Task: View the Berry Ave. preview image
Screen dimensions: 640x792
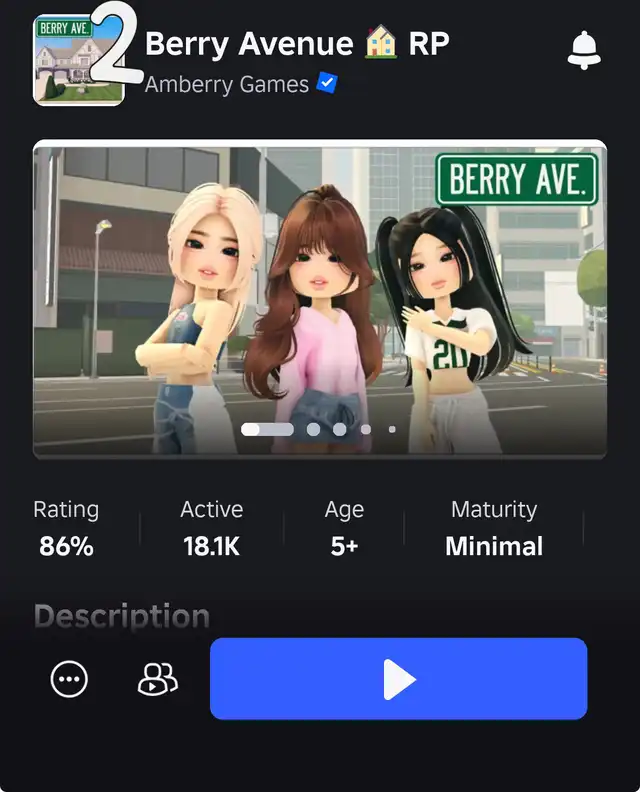Action: tap(320, 300)
